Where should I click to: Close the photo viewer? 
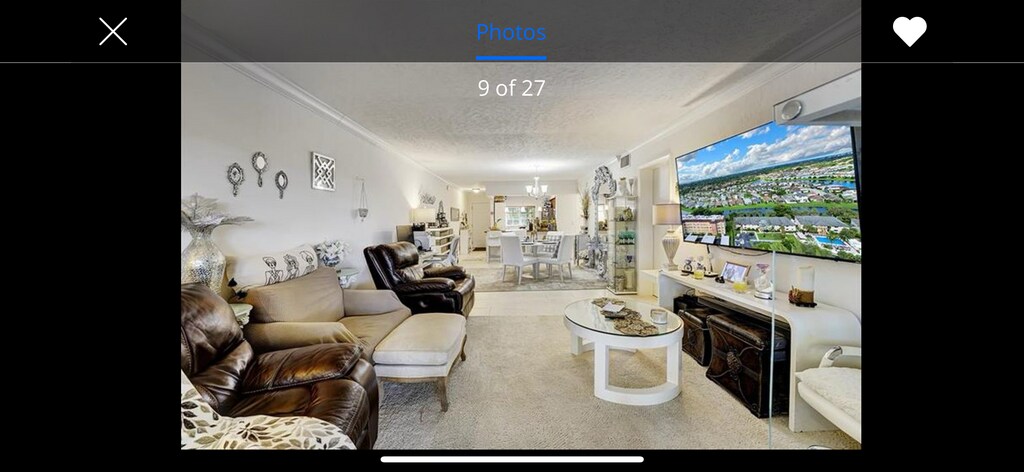tap(113, 32)
